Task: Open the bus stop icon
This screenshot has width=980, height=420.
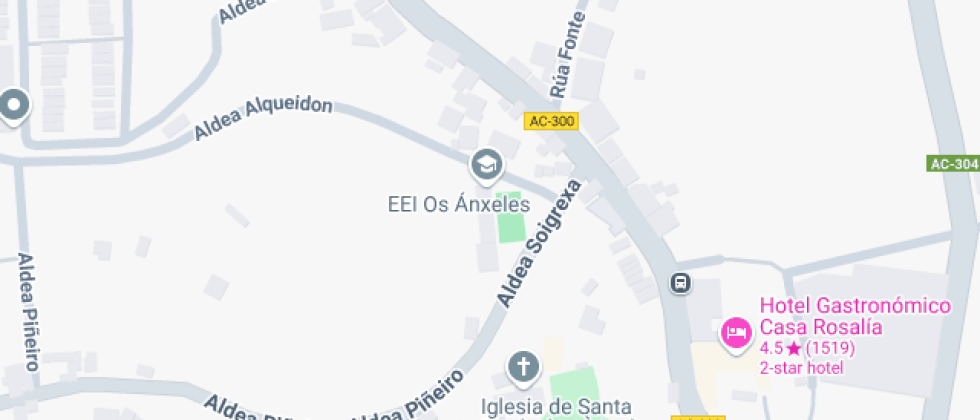Action: pos(680,283)
